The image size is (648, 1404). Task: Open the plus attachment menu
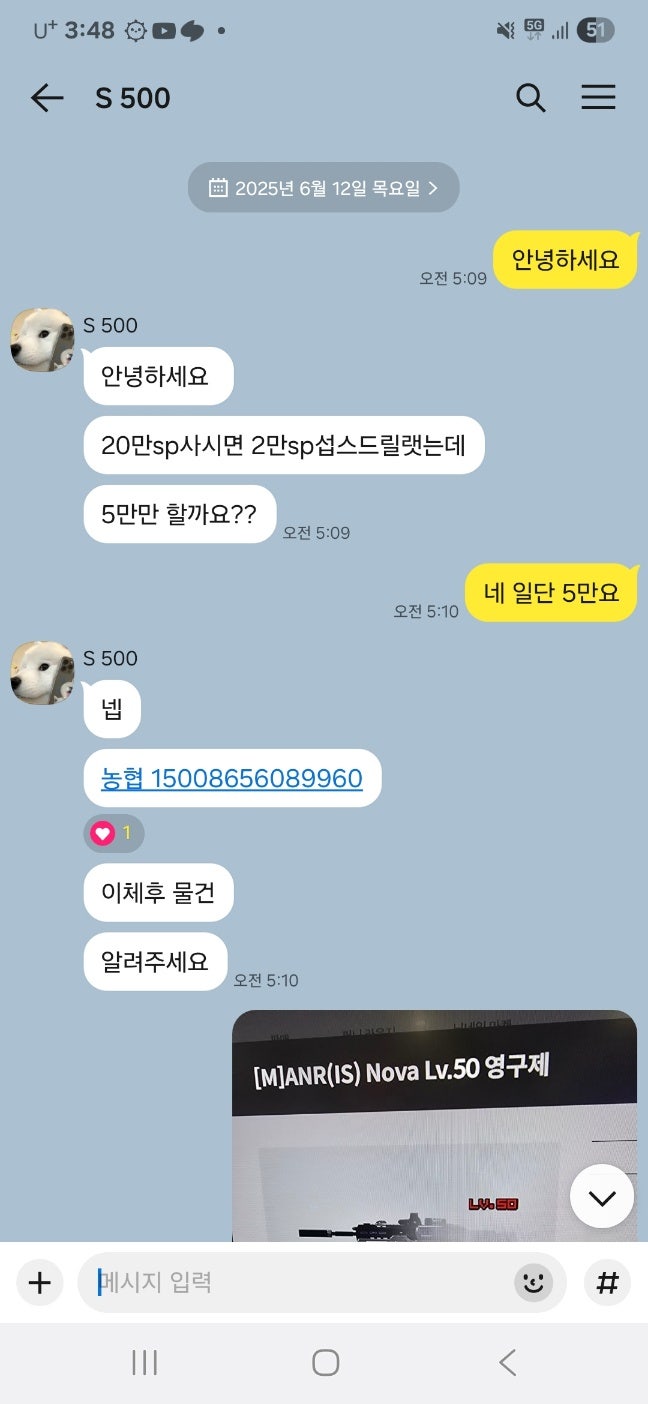pyautogui.click(x=40, y=1283)
